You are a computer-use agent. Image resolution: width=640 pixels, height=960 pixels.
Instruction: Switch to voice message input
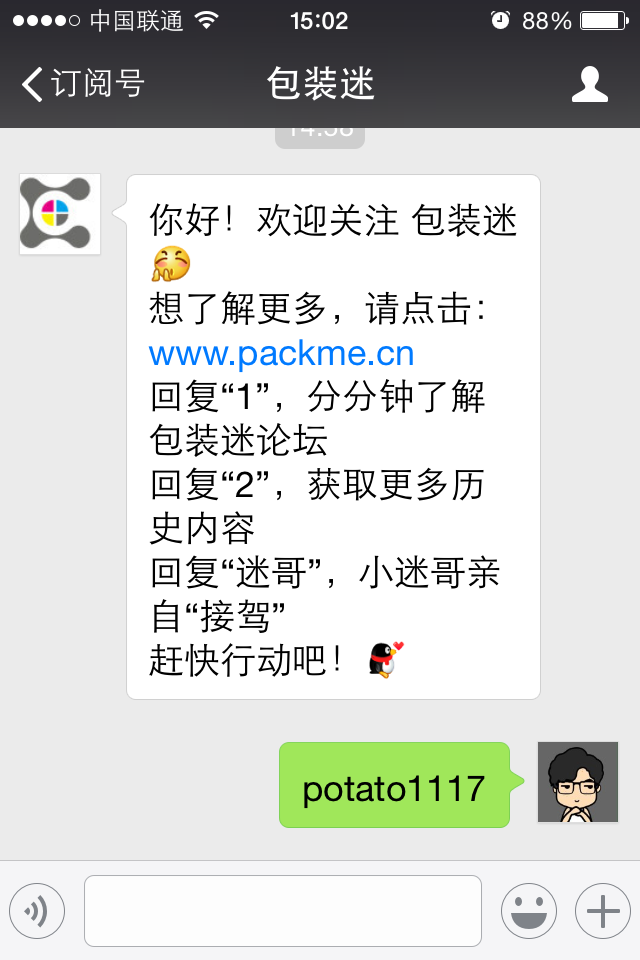point(37,911)
